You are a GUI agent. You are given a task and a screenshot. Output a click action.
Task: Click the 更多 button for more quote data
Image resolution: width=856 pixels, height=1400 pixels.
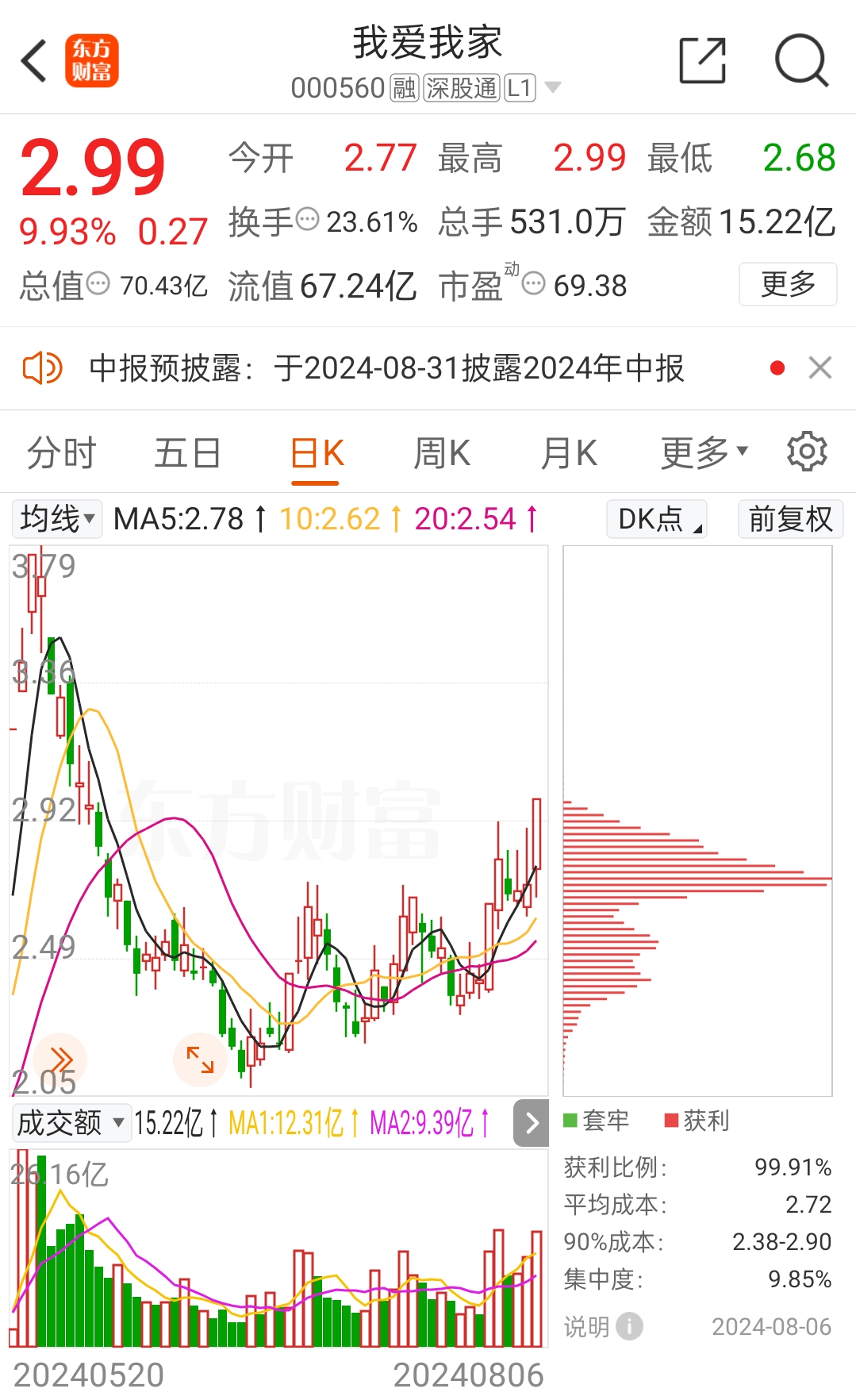[788, 284]
